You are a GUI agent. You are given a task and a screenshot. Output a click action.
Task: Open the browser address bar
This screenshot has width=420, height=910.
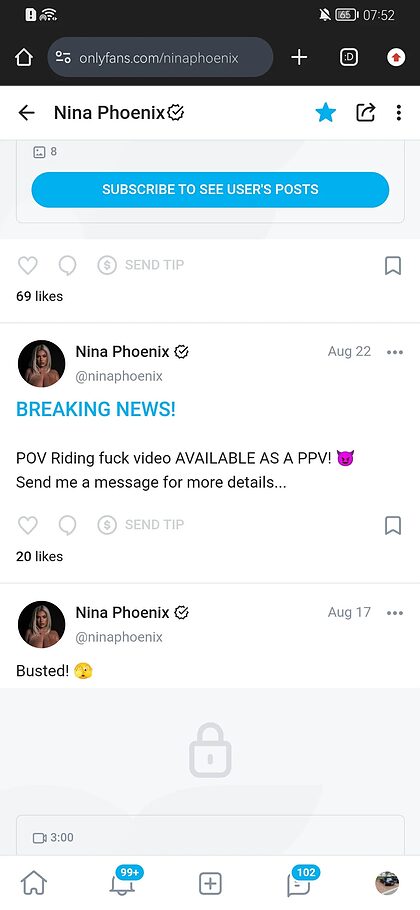click(x=160, y=57)
